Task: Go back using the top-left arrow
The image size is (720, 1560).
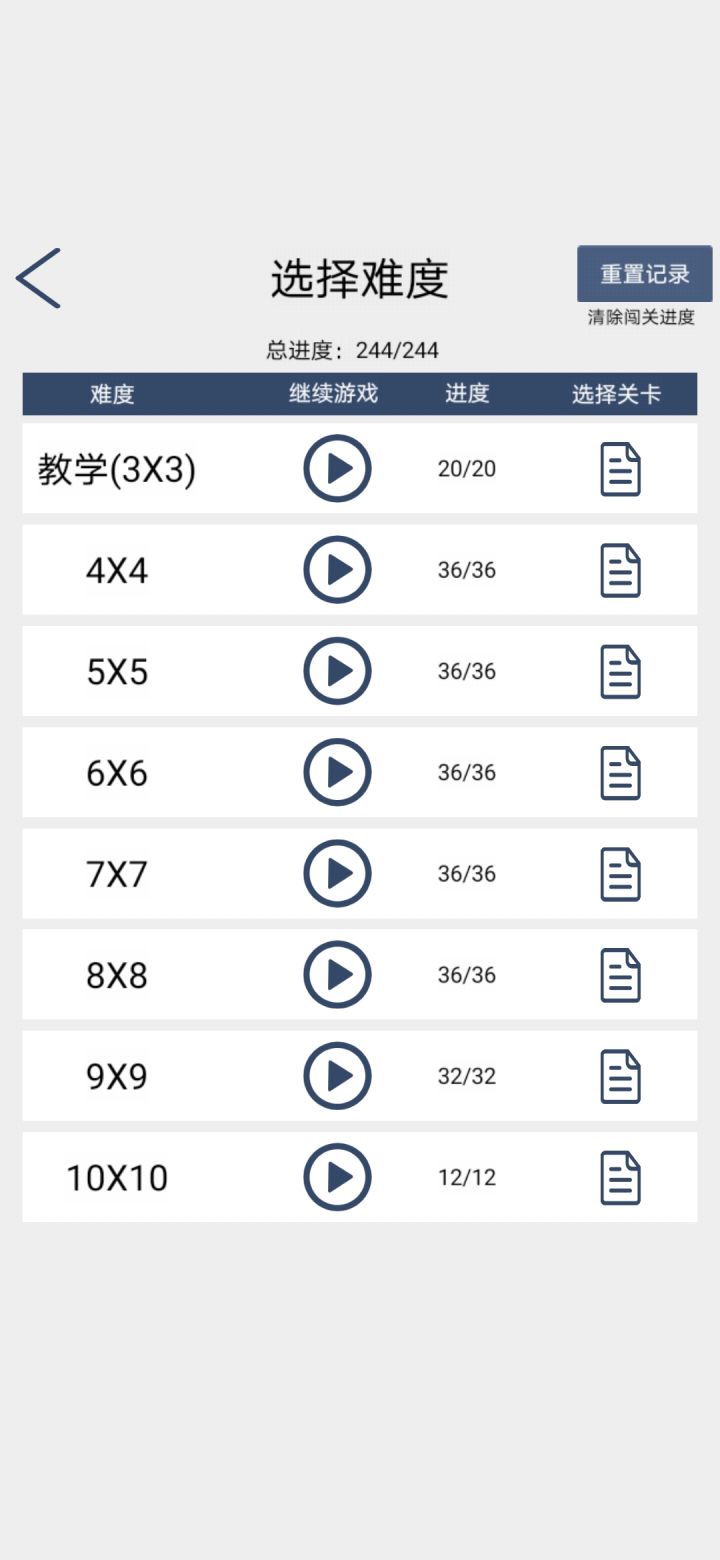Action: coord(39,278)
